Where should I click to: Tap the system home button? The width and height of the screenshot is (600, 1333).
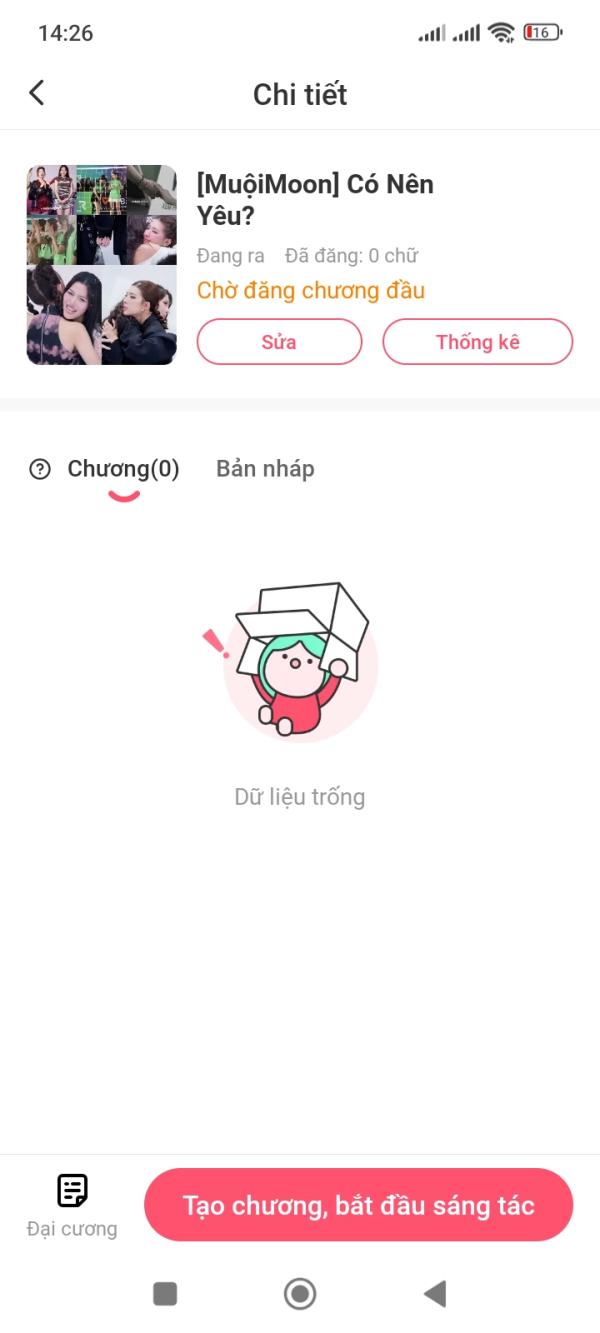[300, 1294]
